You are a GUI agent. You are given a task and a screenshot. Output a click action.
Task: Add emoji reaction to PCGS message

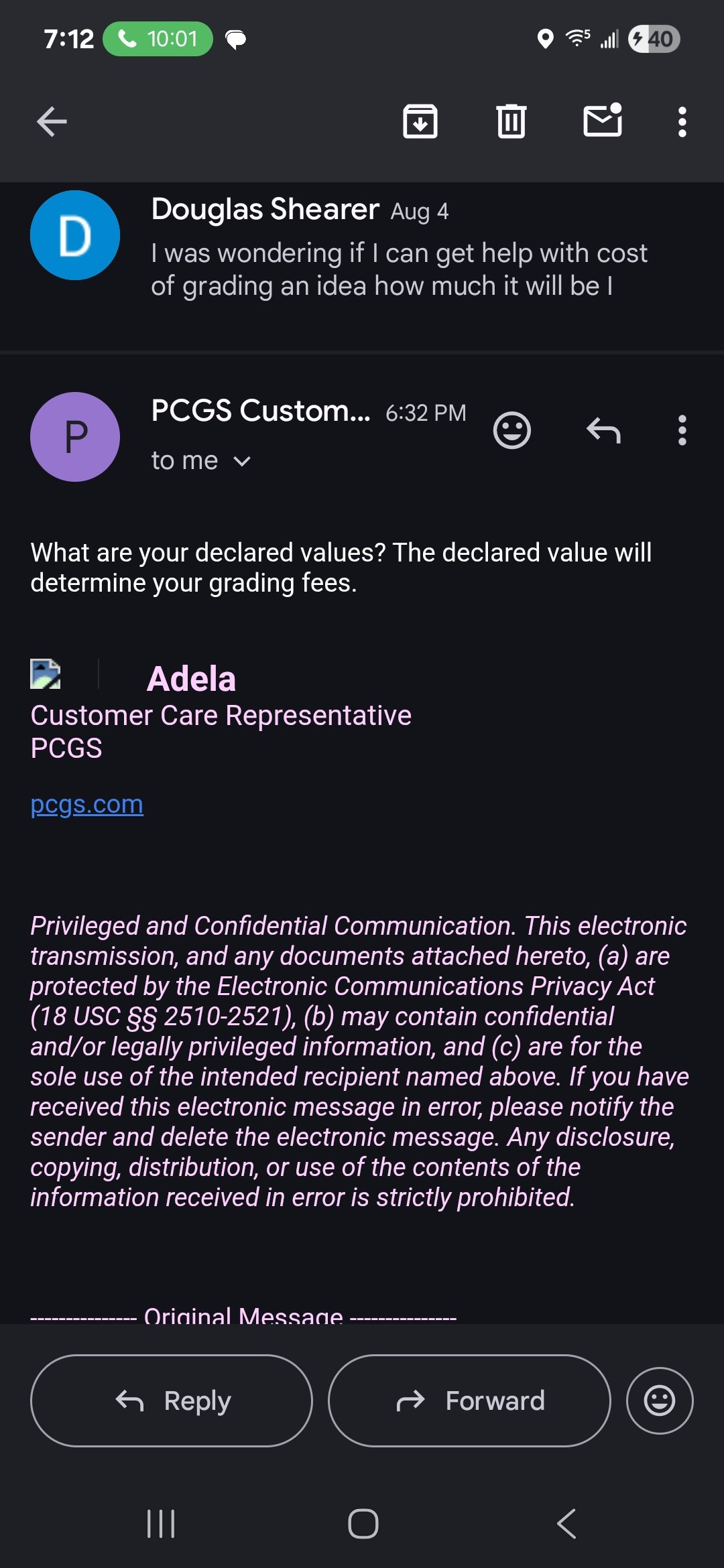pyautogui.click(x=512, y=430)
